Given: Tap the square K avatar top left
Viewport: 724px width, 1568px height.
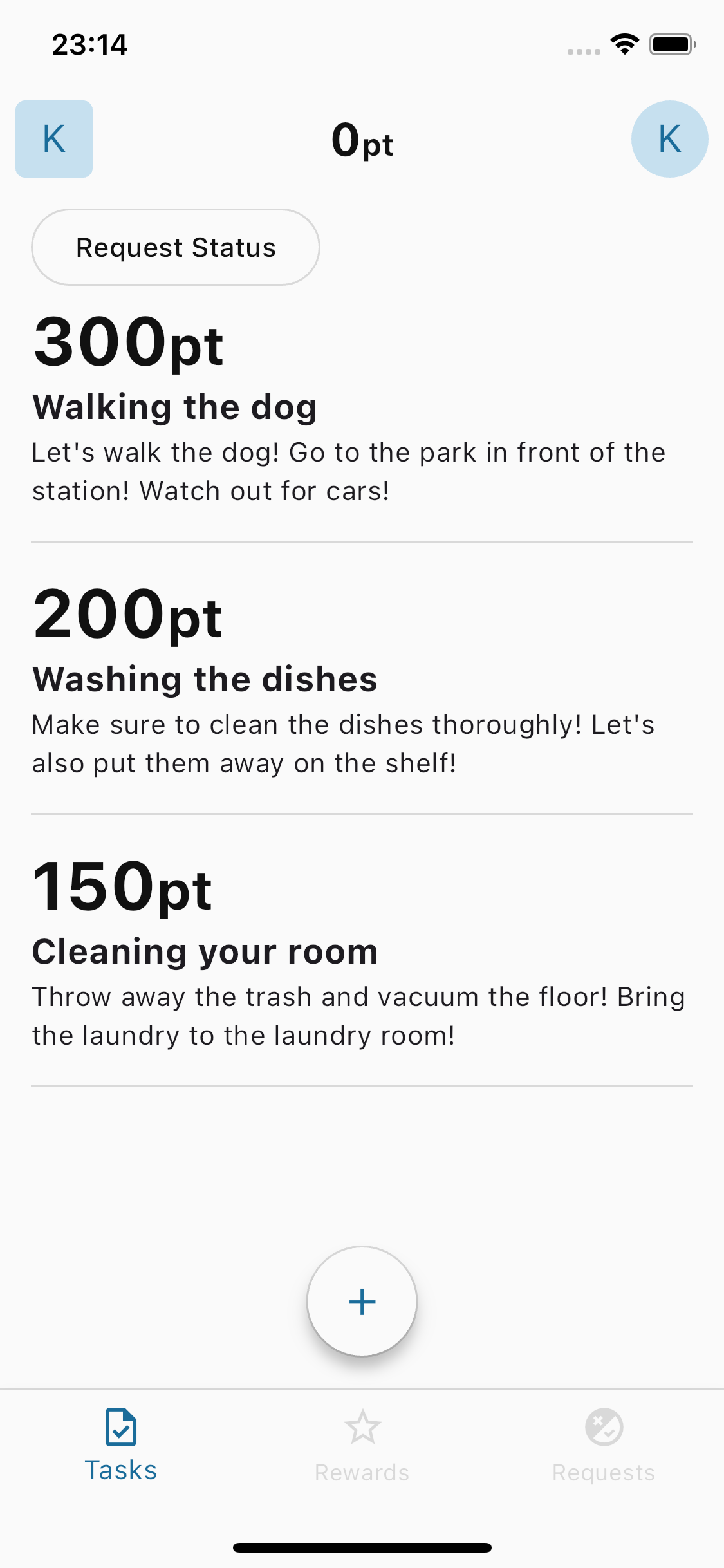Looking at the screenshot, I should click(x=53, y=139).
